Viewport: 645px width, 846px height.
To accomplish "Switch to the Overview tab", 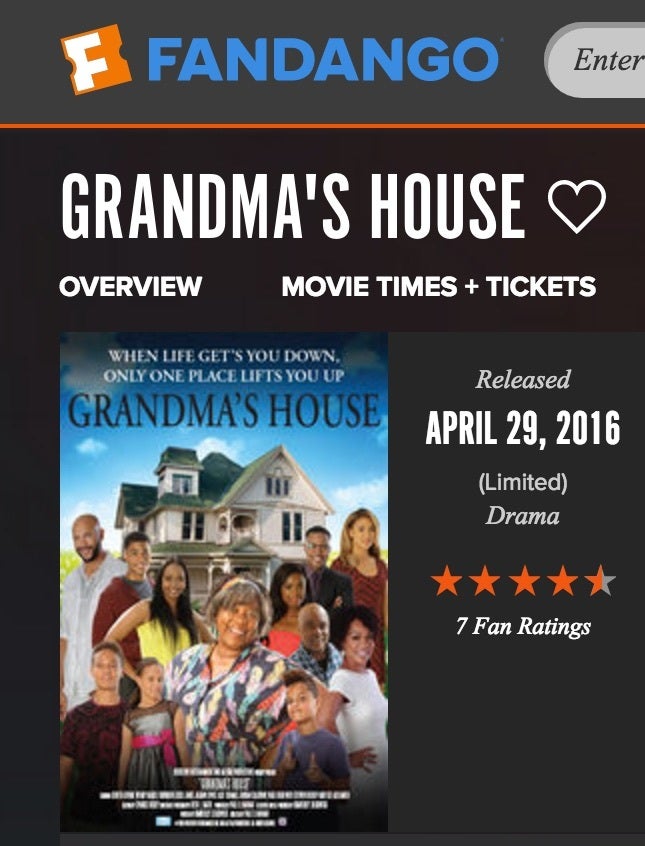I will coord(130,287).
